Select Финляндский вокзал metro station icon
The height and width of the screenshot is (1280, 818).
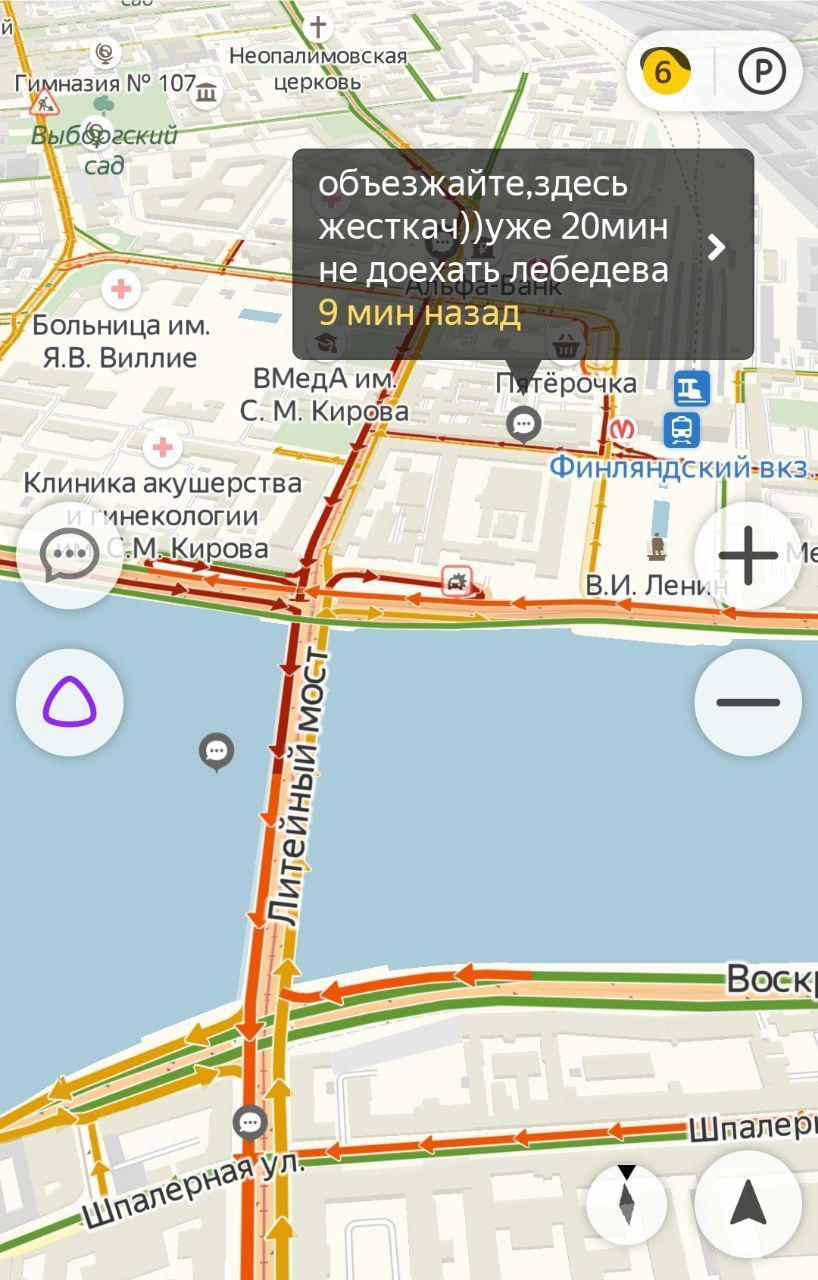[622, 430]
